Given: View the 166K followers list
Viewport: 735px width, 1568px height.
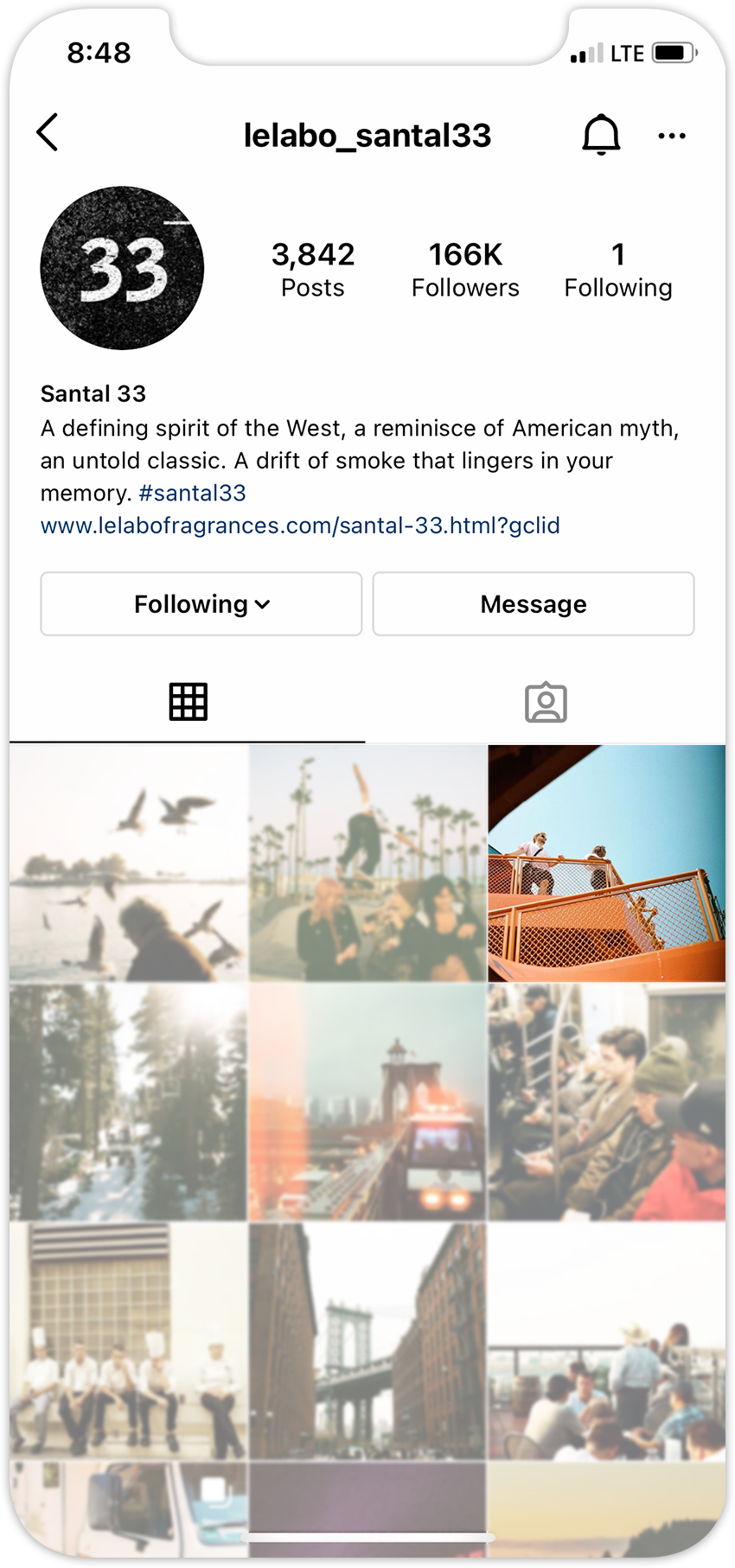Looking at the screenshot, I should pos(465,270).
